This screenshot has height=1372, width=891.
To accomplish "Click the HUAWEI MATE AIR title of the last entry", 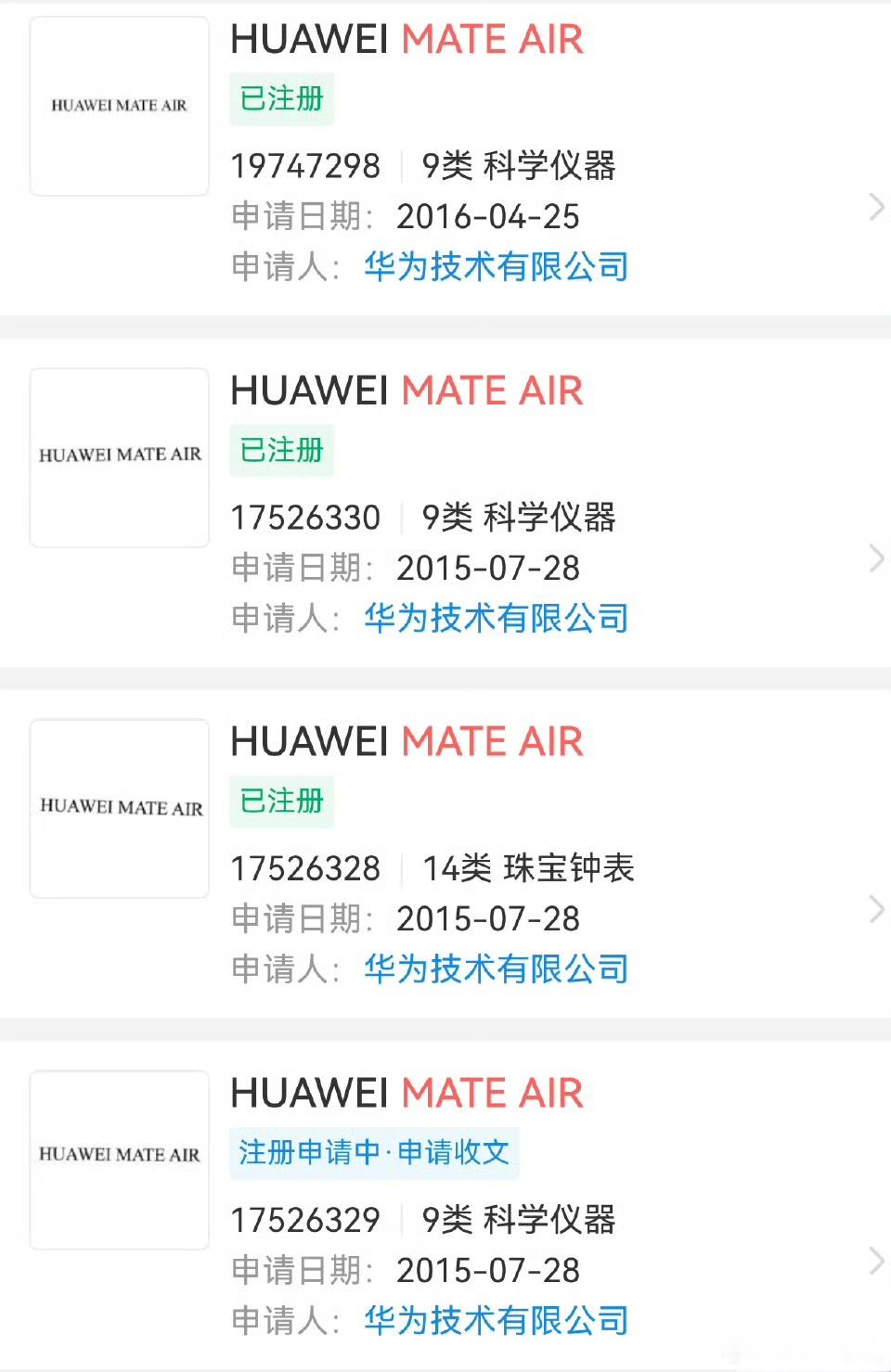I will [407, 1093].
